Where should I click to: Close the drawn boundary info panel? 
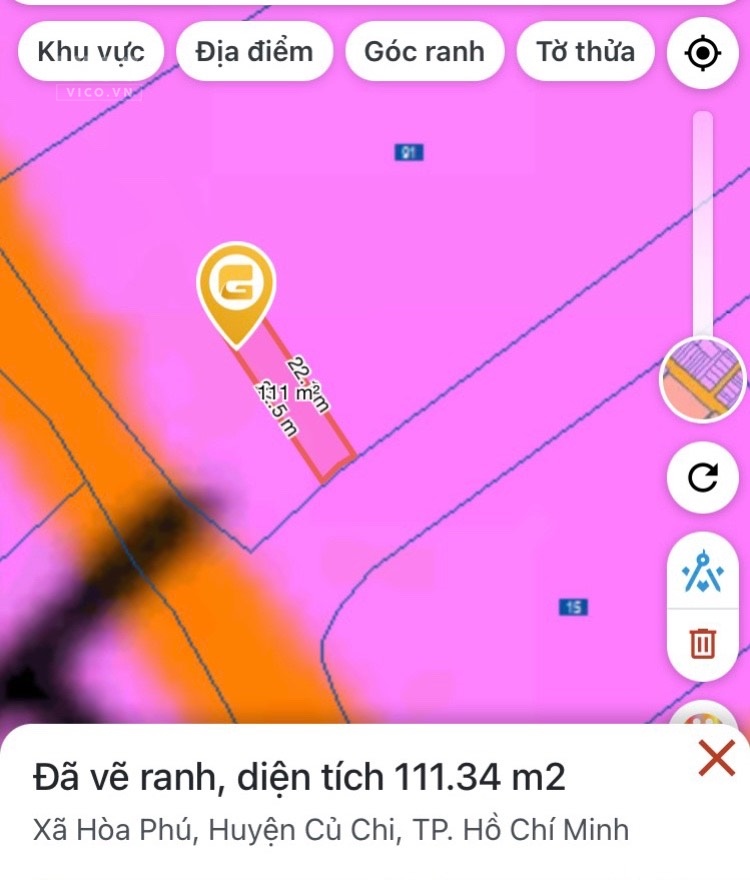717,759
